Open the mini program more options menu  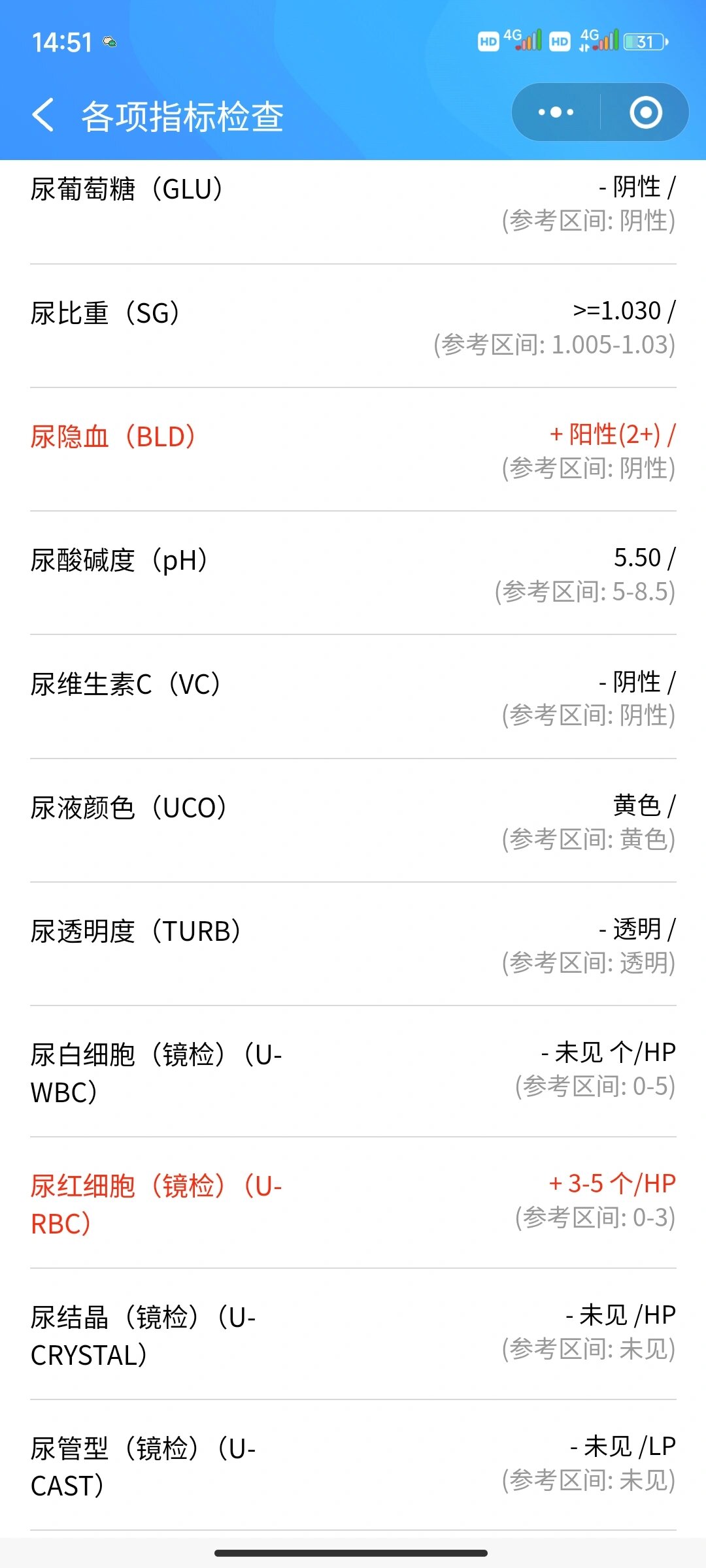click(x=556, y=112)
